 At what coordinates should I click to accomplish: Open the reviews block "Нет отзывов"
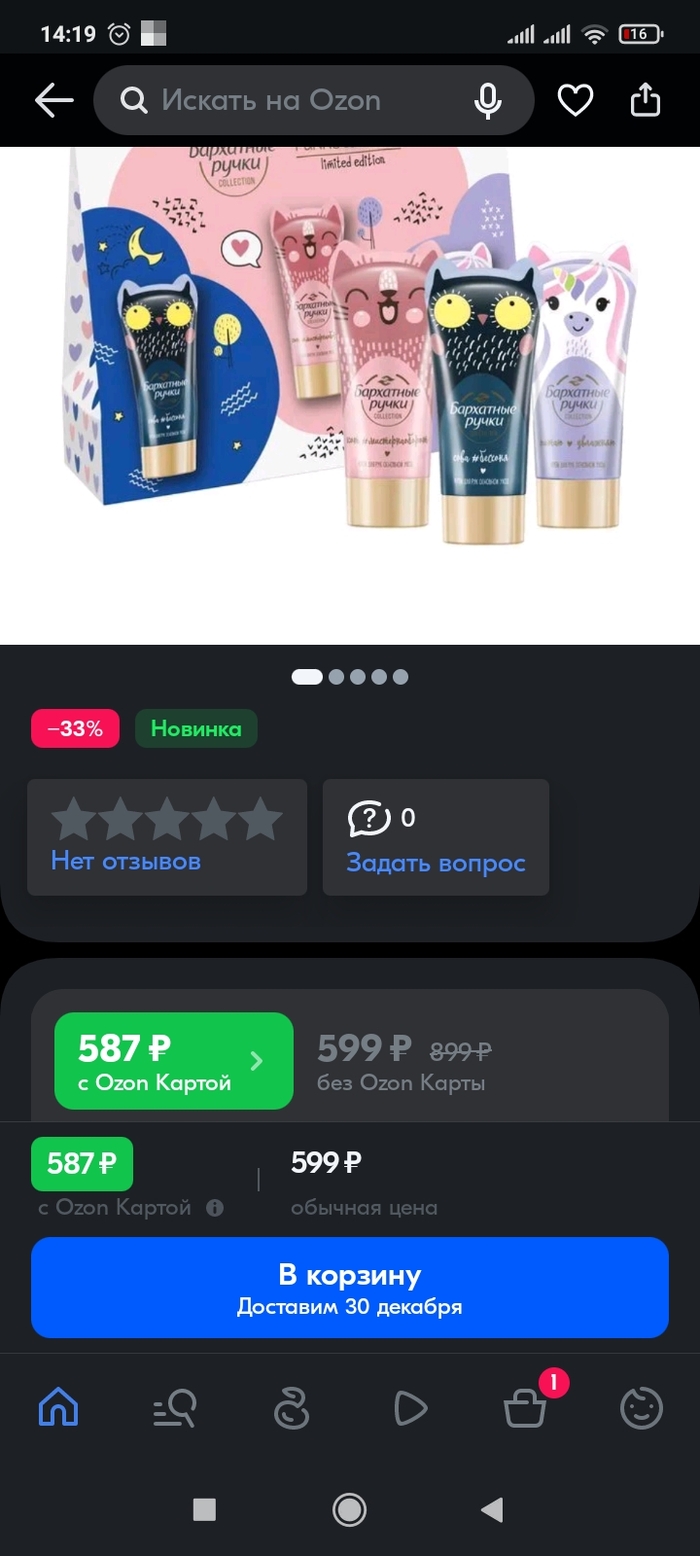pos(167,837)
